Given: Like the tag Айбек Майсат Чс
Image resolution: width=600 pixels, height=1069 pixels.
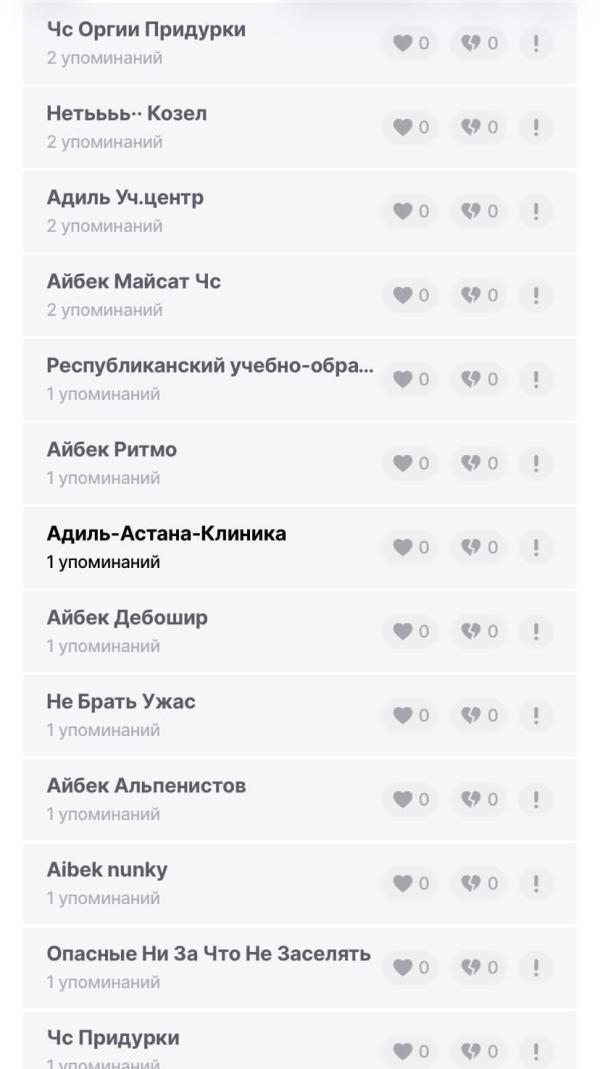Looking at the screenshot, I should (410, 296).
